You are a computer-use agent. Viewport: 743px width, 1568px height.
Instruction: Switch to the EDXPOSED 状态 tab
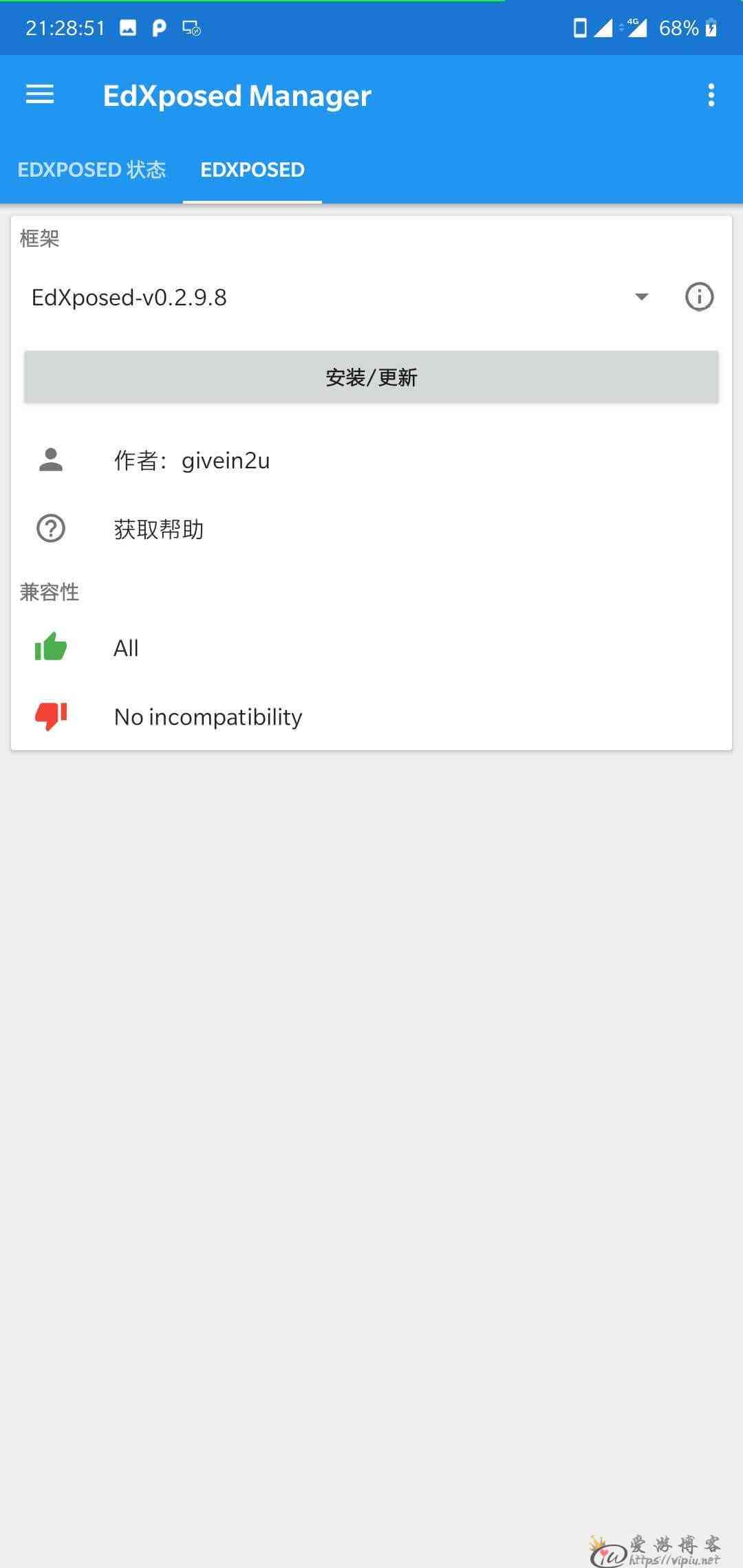pos(91,170)
